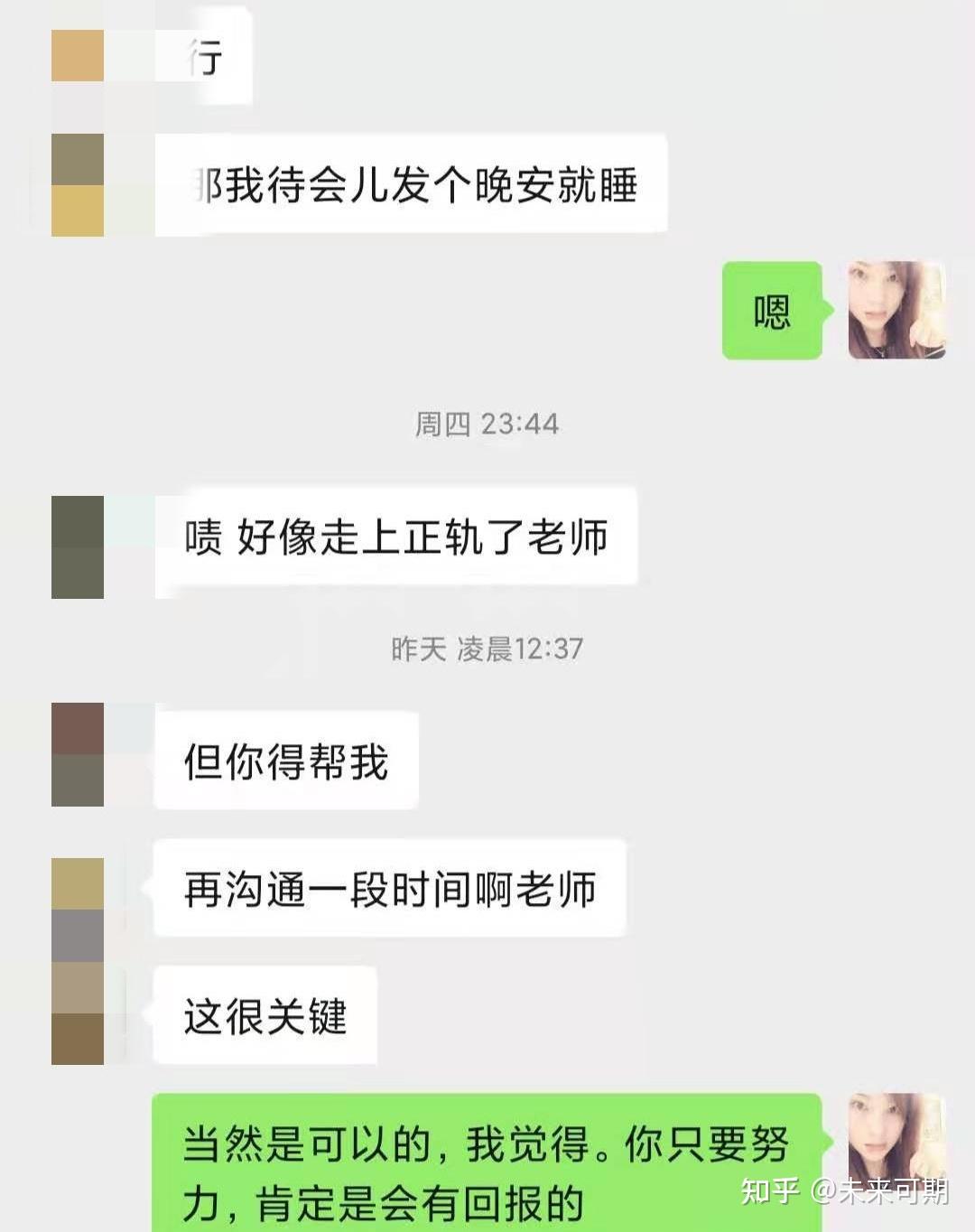975x1232 pixels.
Task: Tap the avatar beside the 当然是可以的 reply
Action: 896,1140
